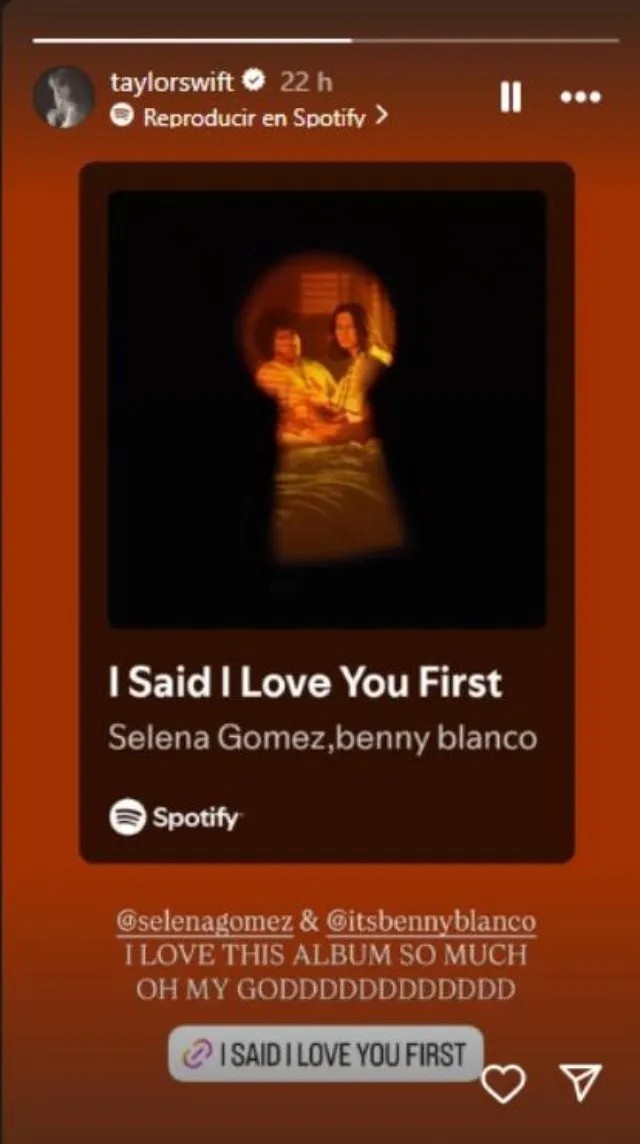Viewport: 640px width, 1144px height.
Task: Open Reproducir en Spotify link
Action: [249, 117]
